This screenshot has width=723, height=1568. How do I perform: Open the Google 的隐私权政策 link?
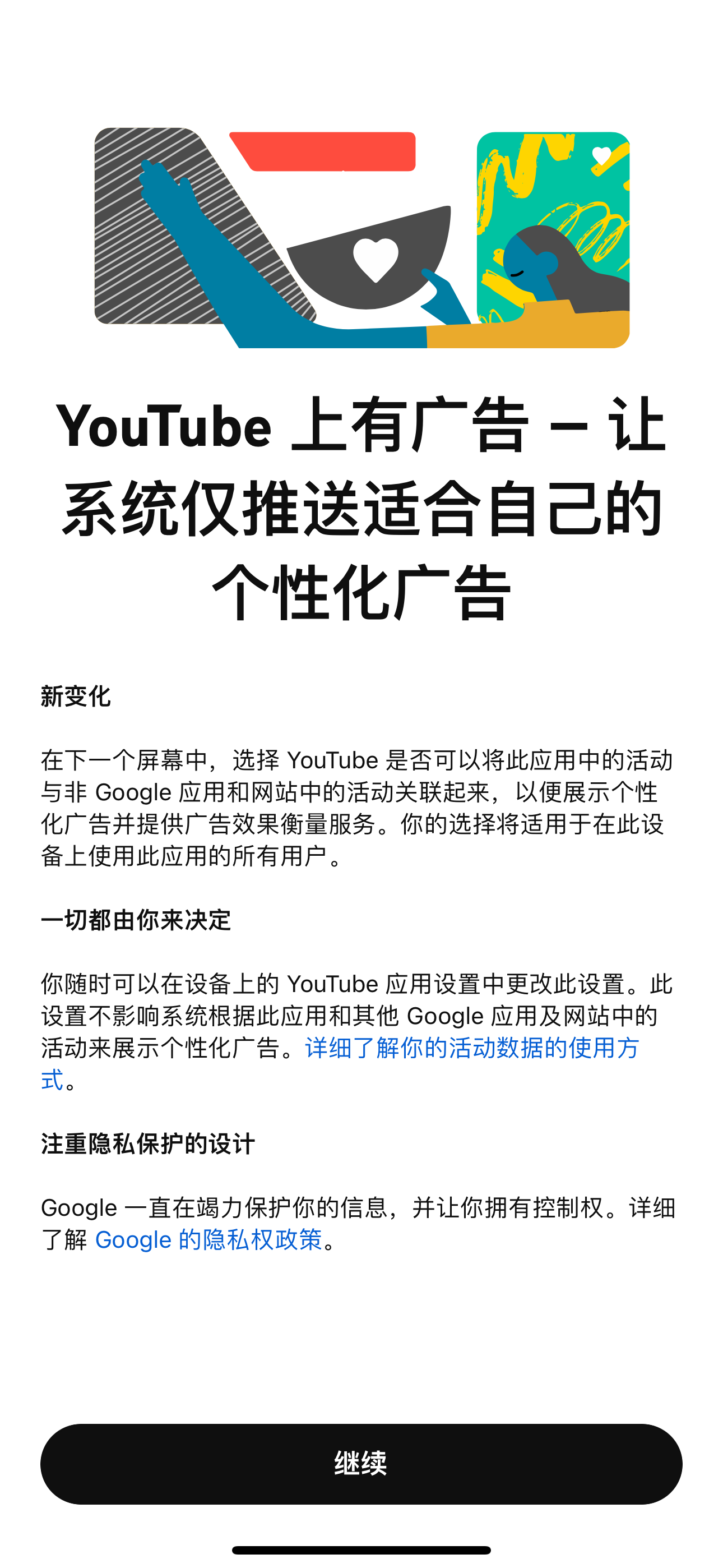(x=208, y=1240)
